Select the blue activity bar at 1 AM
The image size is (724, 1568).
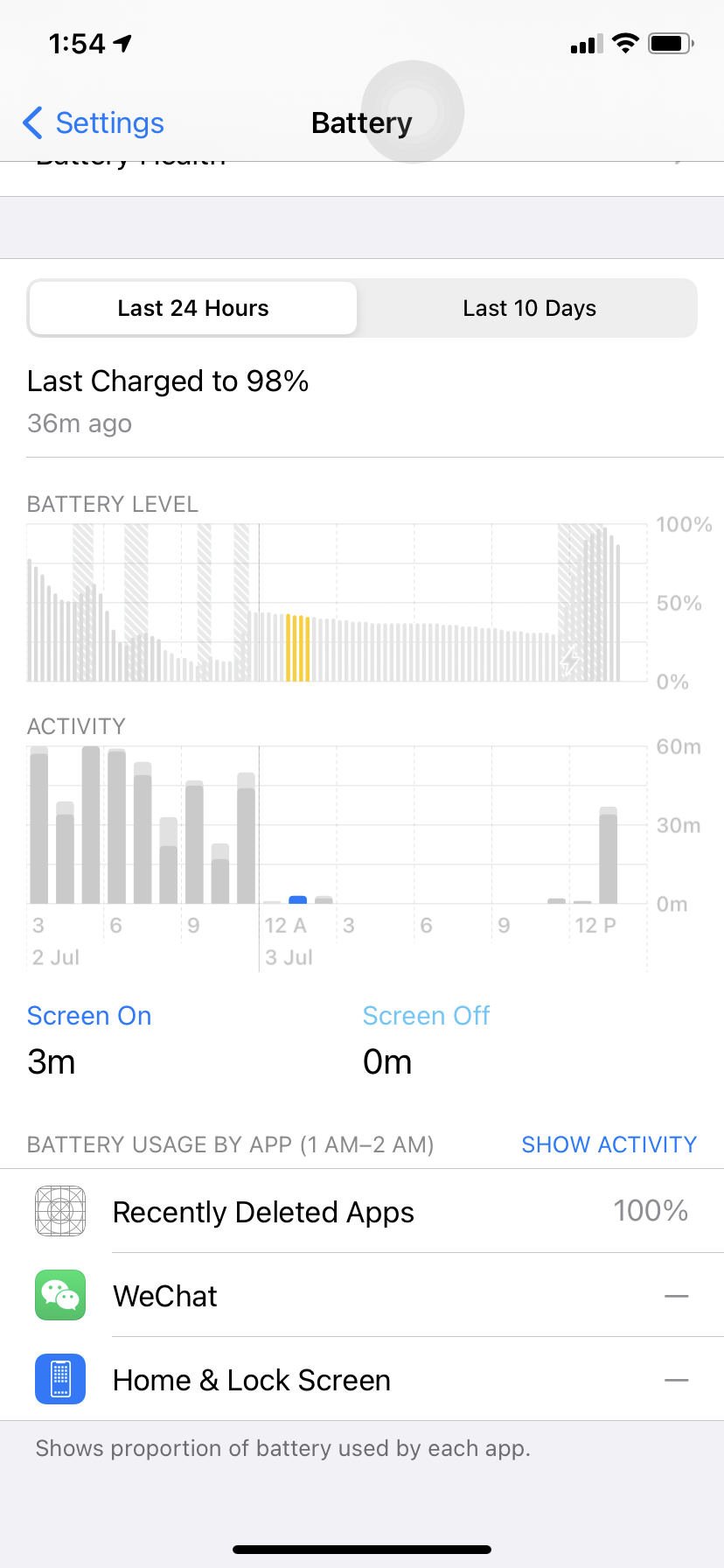(x=297, y=899)
